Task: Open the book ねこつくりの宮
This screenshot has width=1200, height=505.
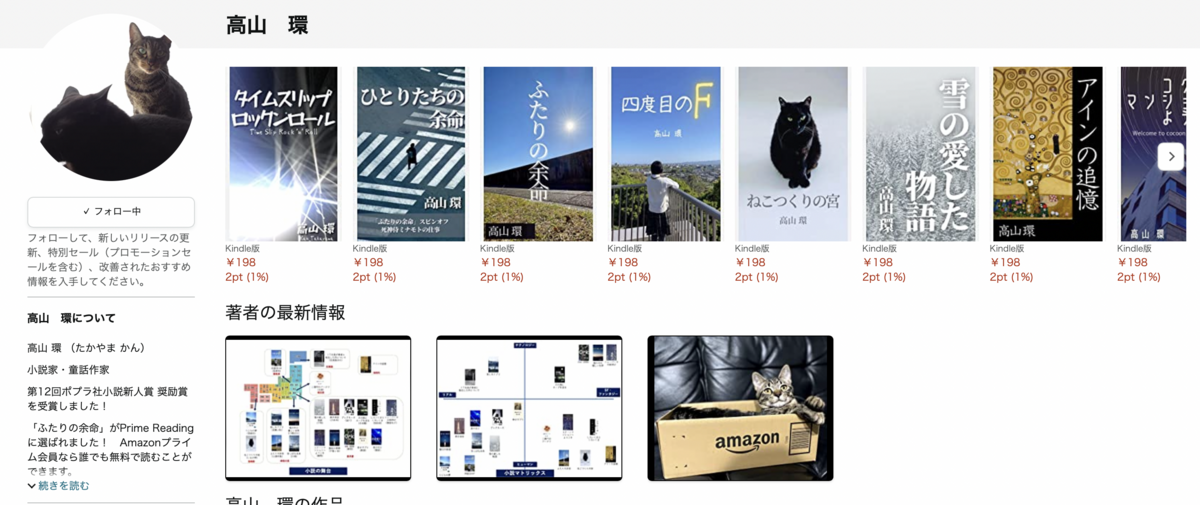Action: click(x=793, y=154)
